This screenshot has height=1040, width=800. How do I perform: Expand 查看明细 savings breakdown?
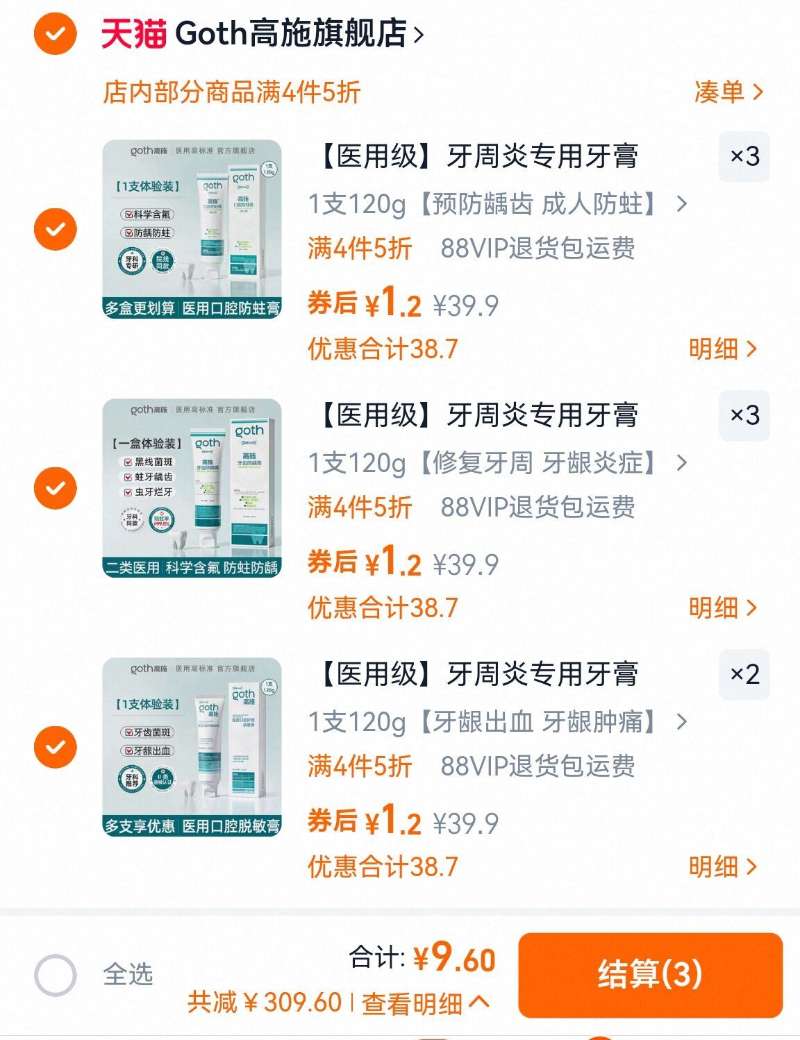click(x=425, y=1003)
